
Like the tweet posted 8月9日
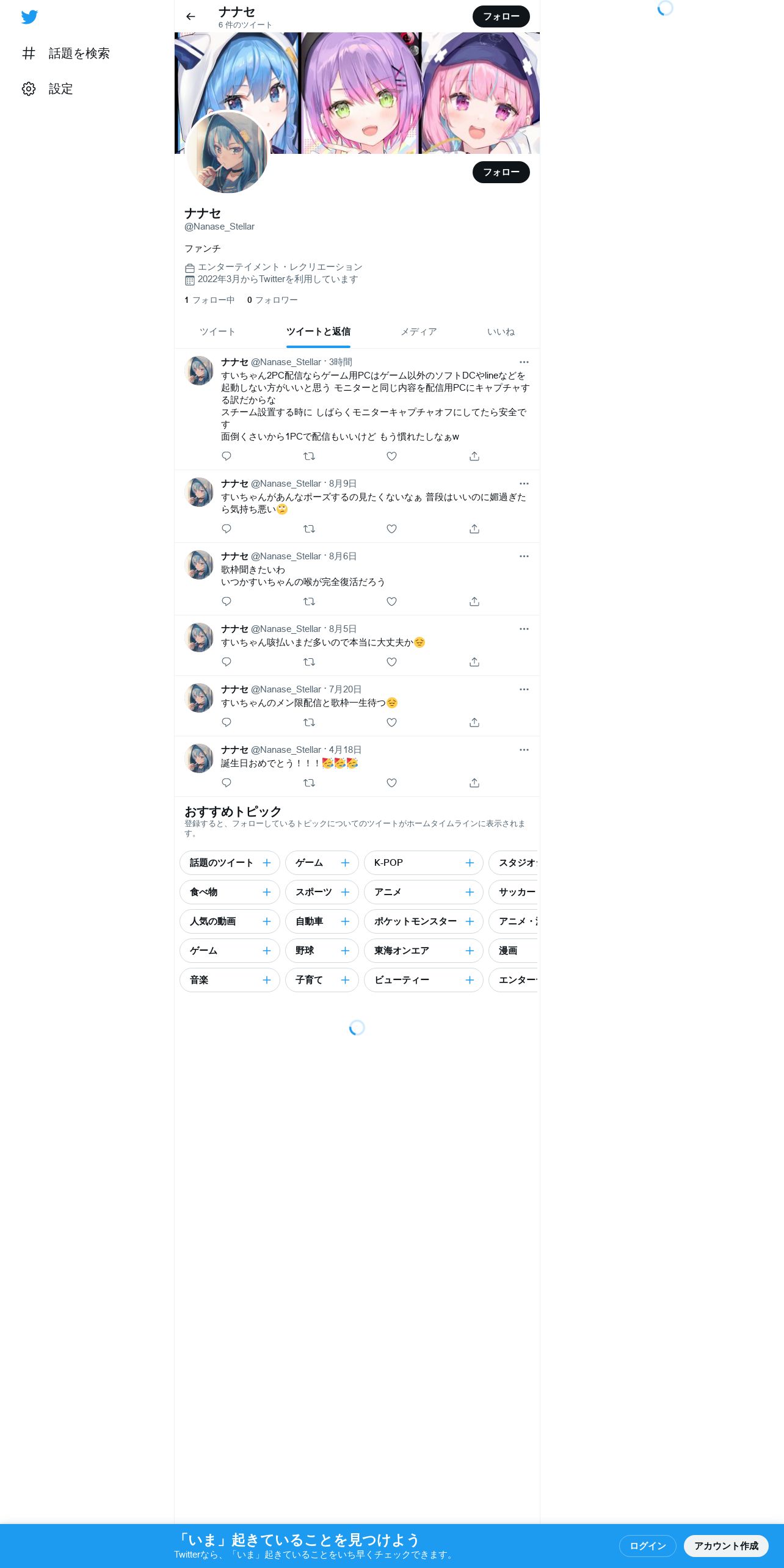coord(391,529)
